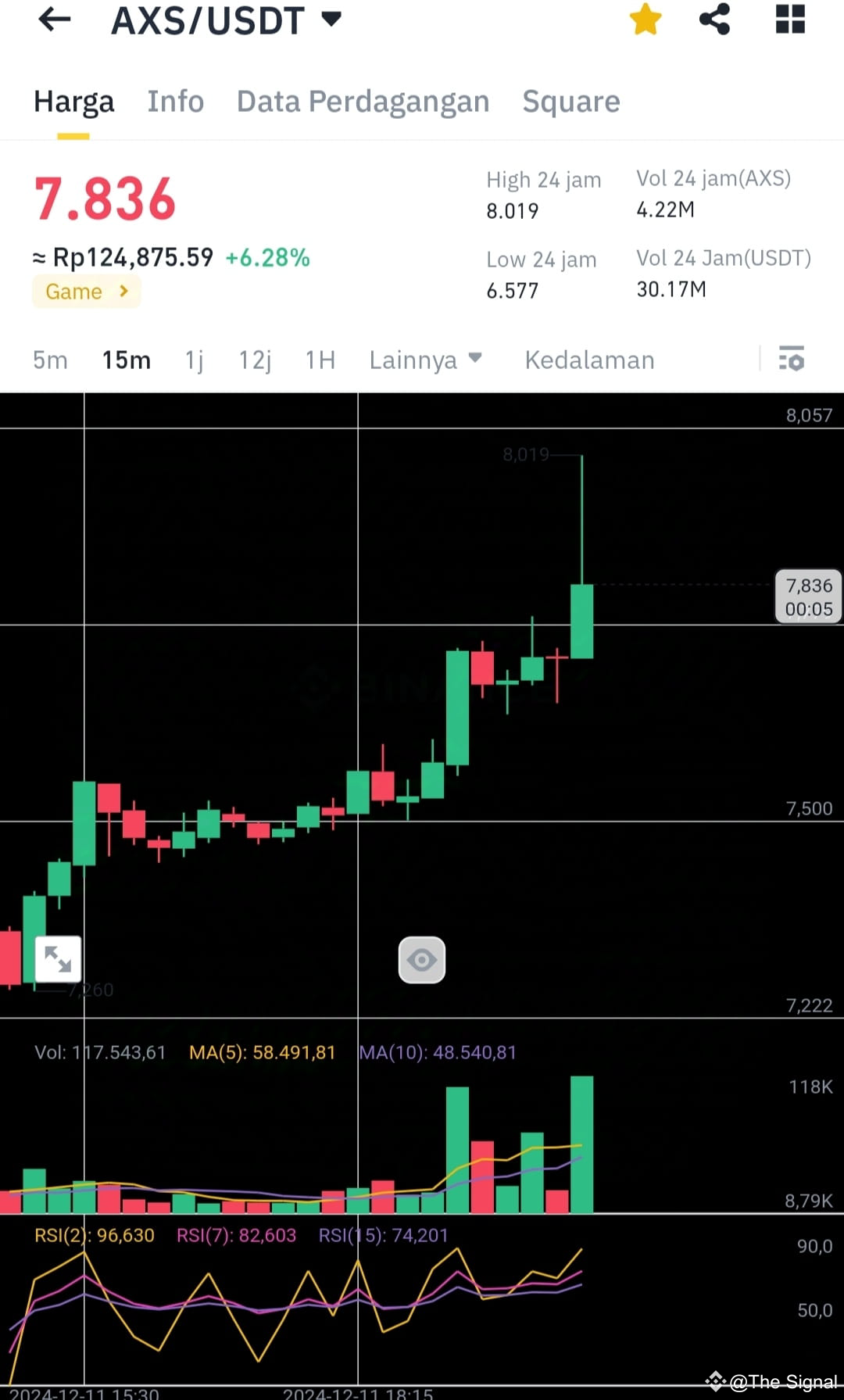The image size is (844, 1400).
Task: Select the 5m timeframe
Action: click(x=49, y=360)
